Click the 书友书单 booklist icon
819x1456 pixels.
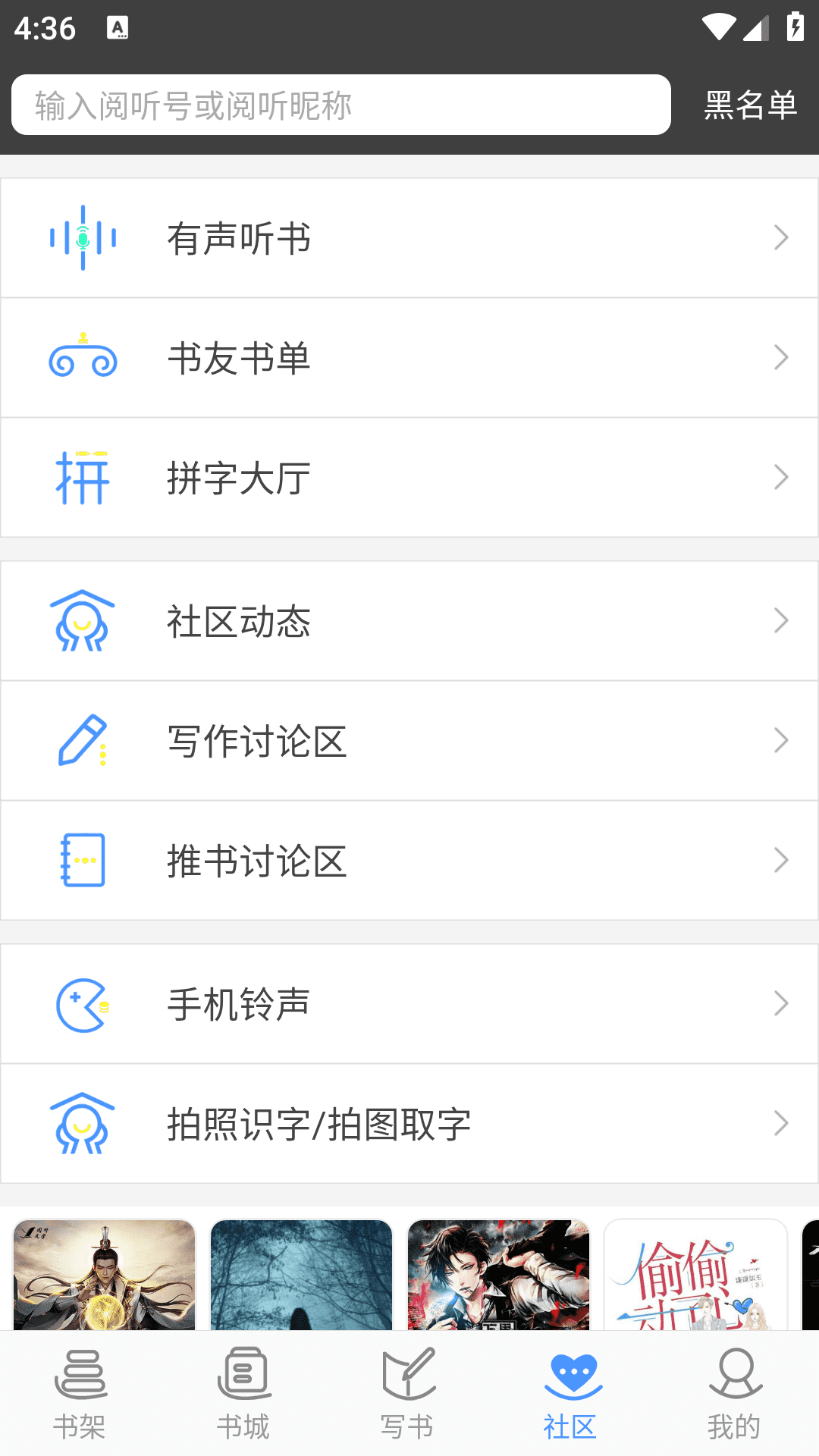point(83,357)
